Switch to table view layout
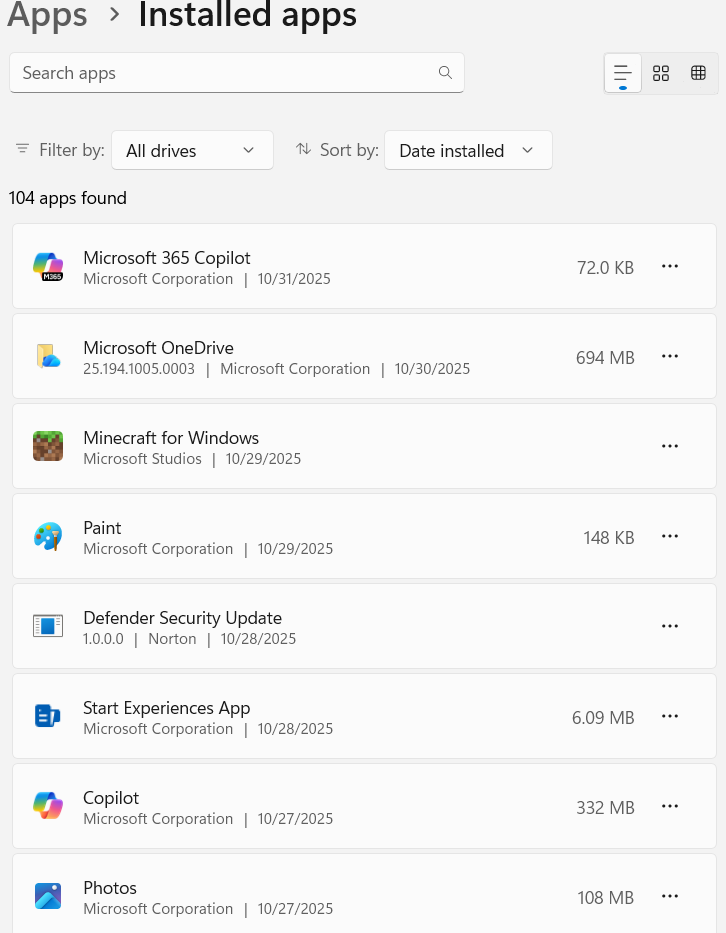The image size is (726, 933). [698, 73]
